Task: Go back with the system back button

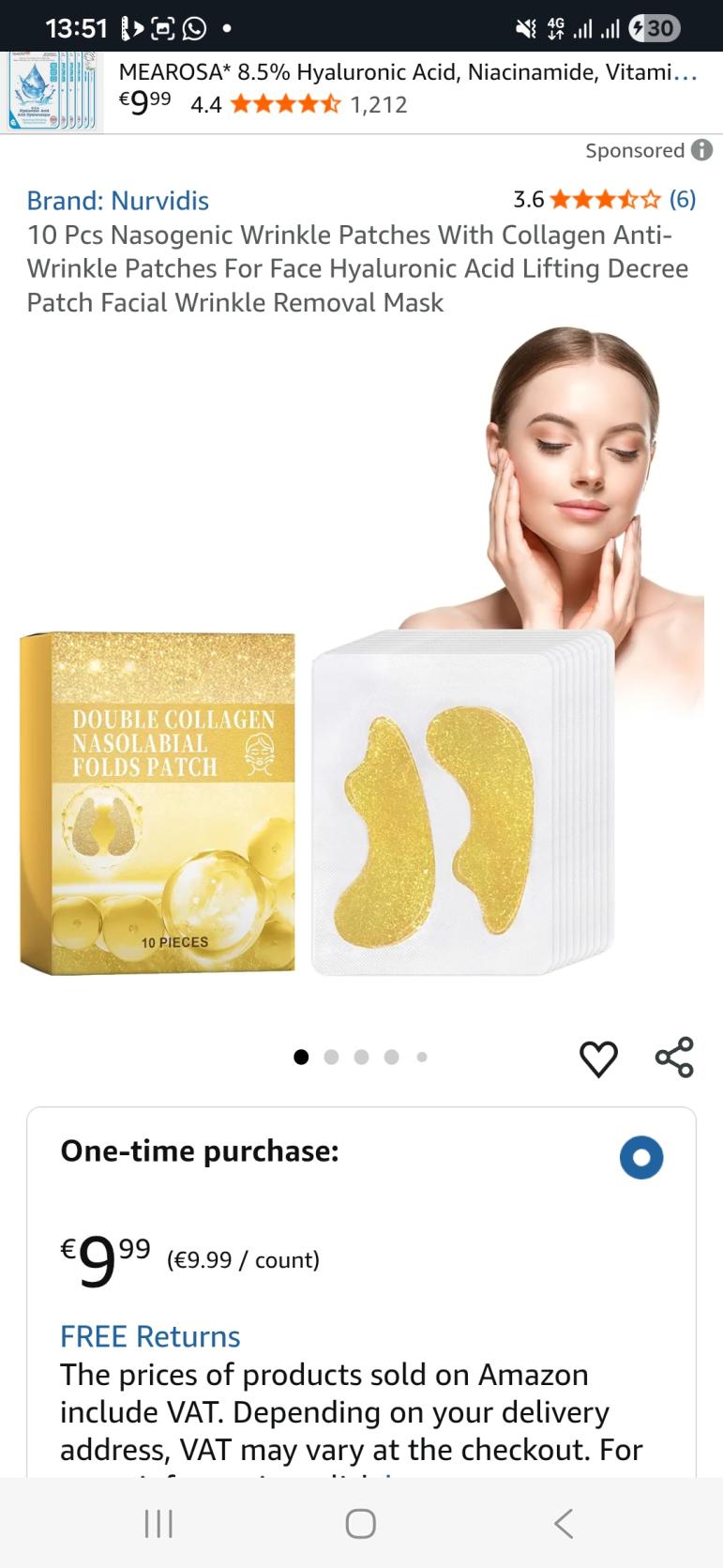Action: coord(563,1523)
